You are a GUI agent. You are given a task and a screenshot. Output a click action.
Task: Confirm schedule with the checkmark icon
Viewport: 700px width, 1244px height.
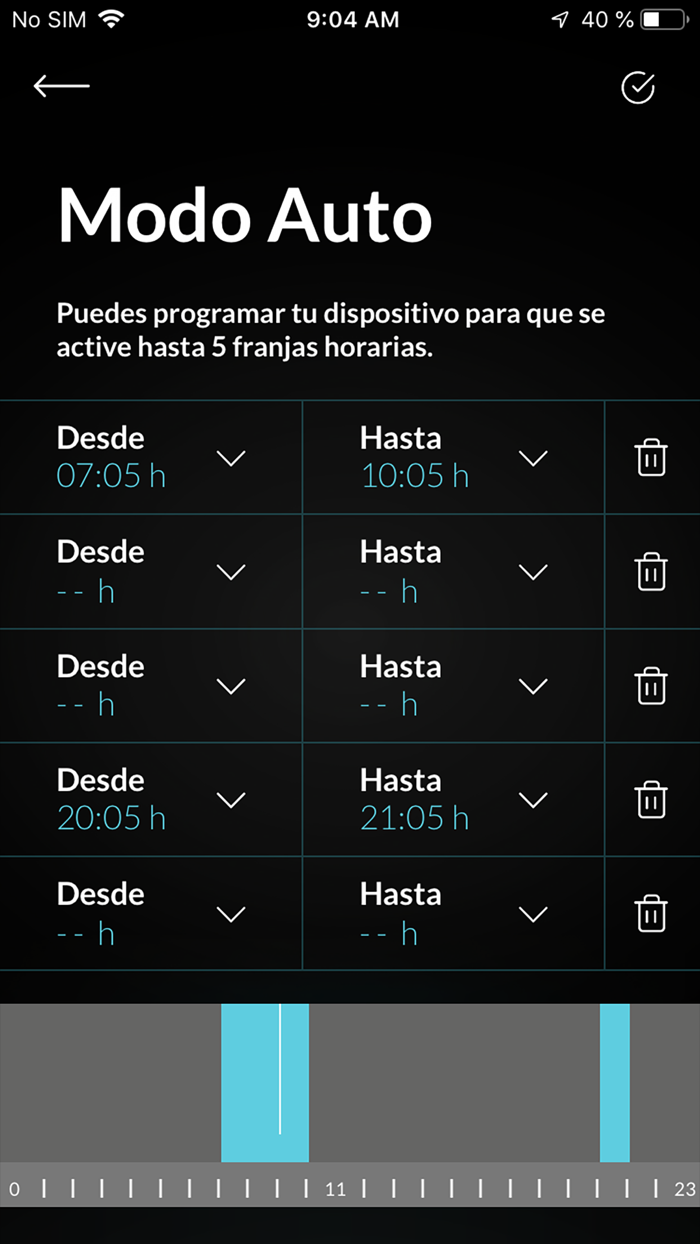(x=637, y=88)
